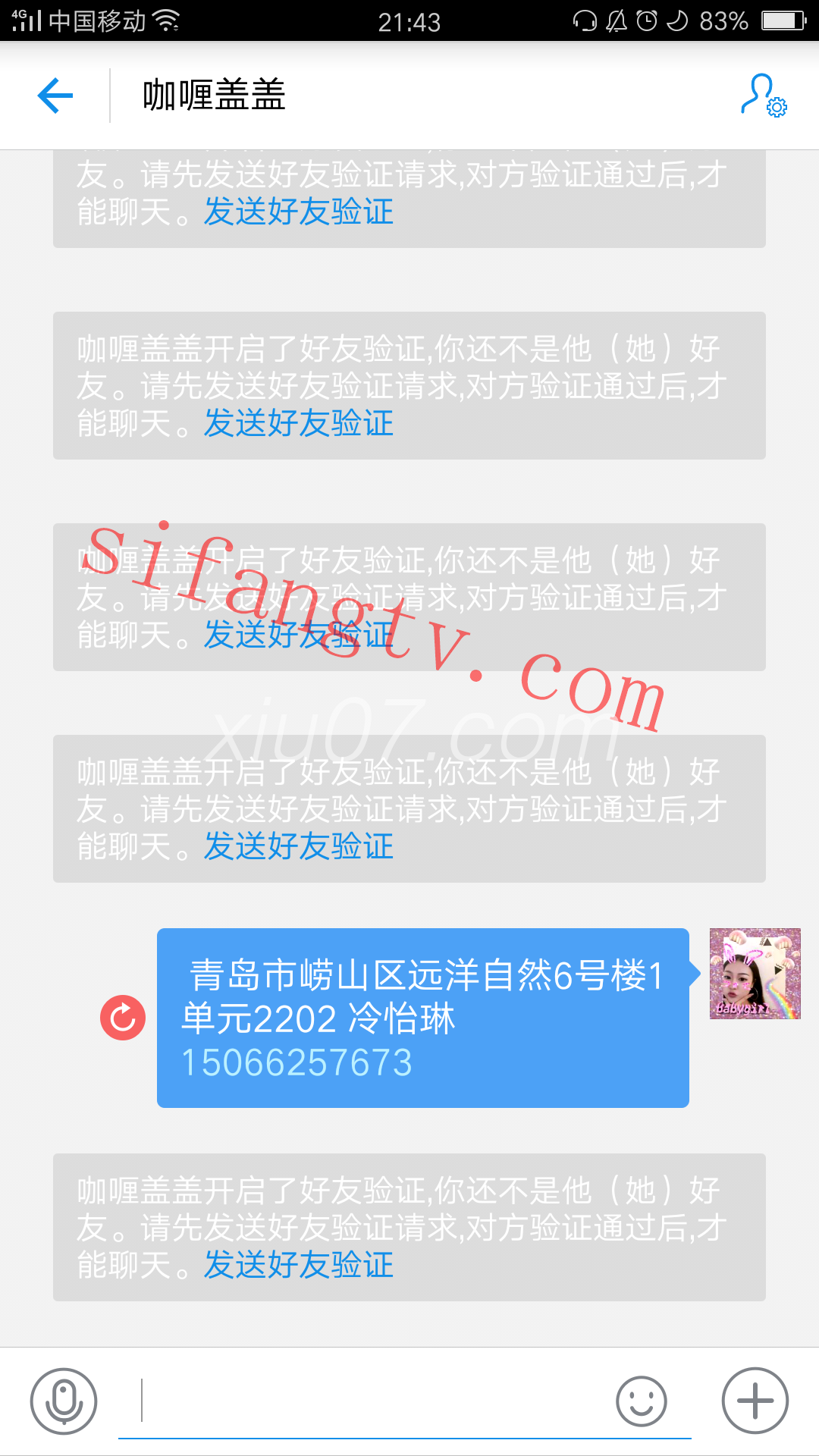Tap 发送好友验证 in the bottom notice
819x1456 pixels.
click(x=299, y=1265)
